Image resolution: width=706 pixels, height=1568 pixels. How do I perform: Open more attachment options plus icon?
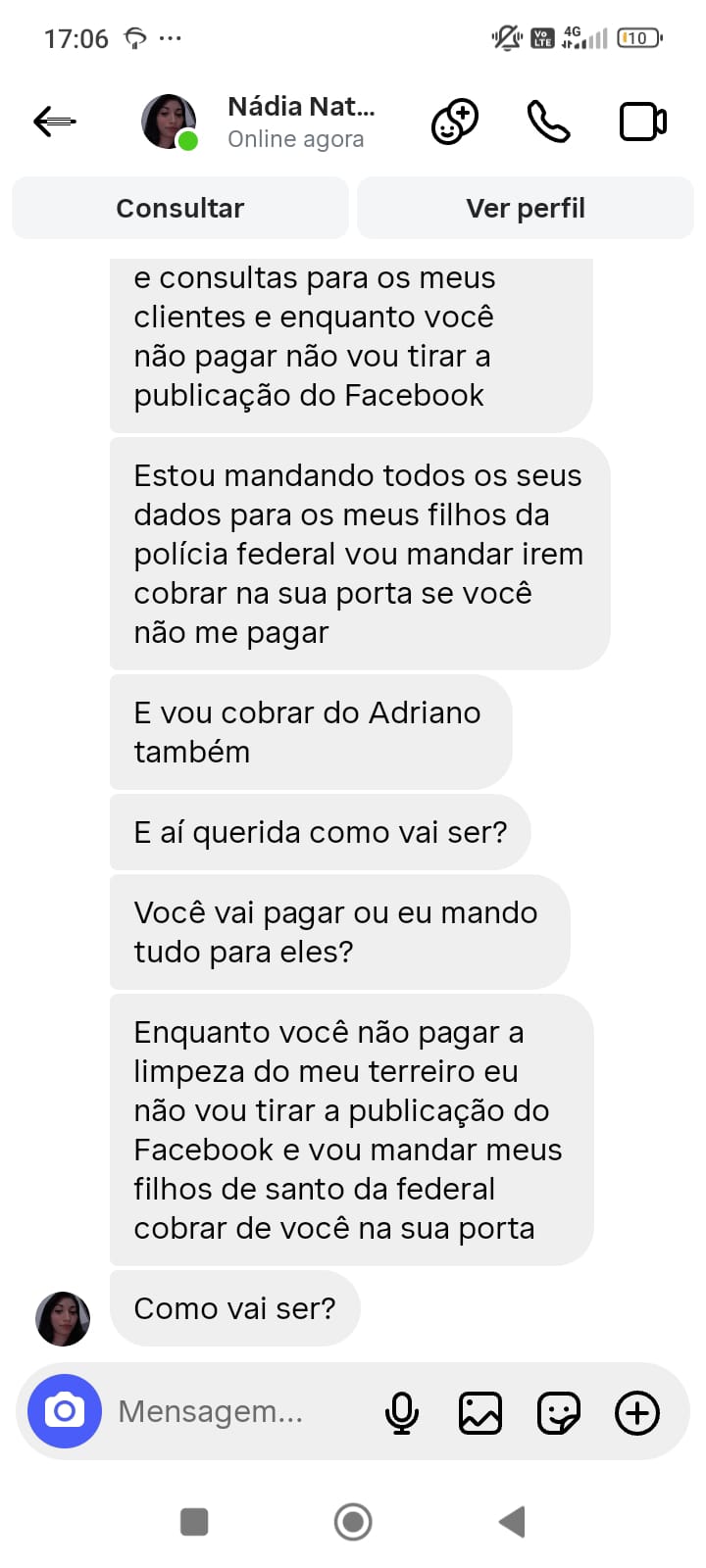pos(637,1412)
